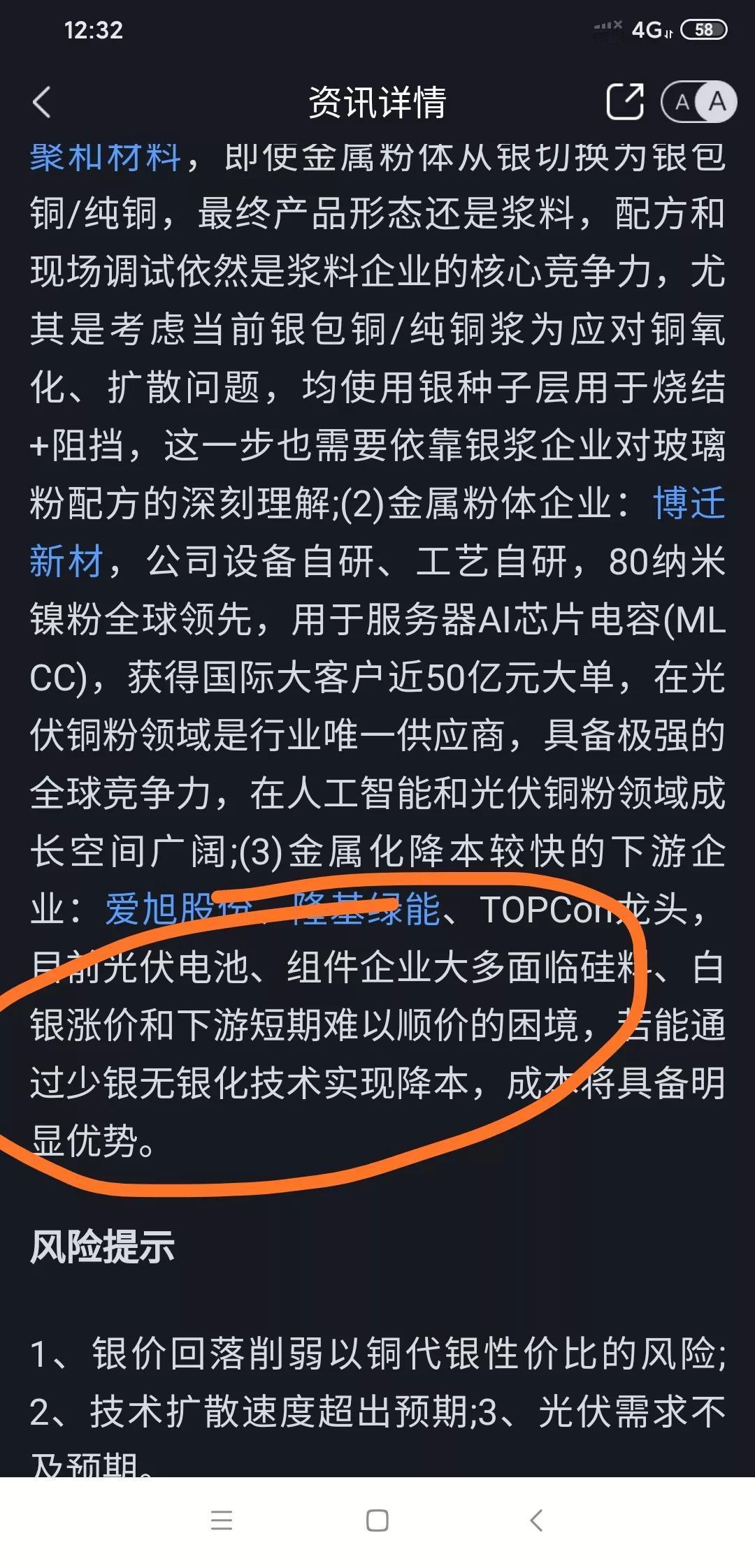
Task: Tap the cellular signal icon in status bar
Action: coord(606,26)
